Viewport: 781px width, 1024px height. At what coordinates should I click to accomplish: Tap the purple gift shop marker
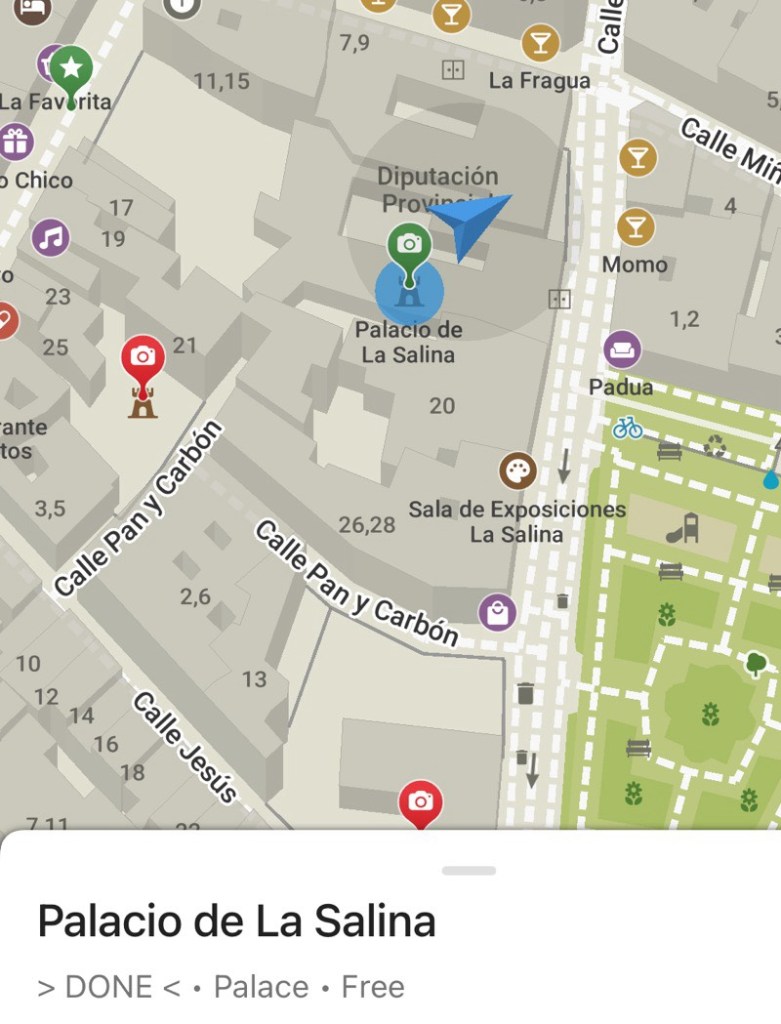point(15,142)
